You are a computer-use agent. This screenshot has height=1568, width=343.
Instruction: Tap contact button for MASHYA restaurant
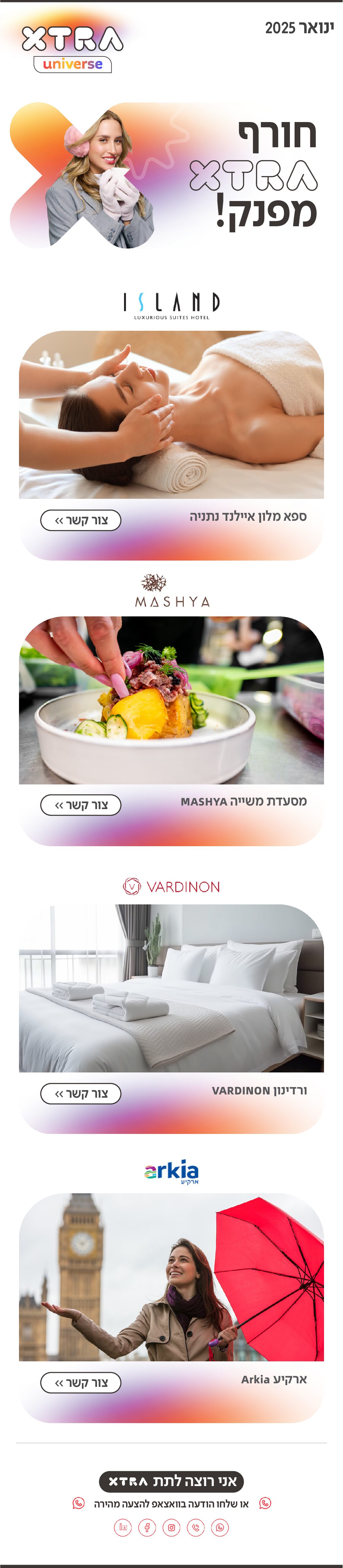tap(81, 805)
